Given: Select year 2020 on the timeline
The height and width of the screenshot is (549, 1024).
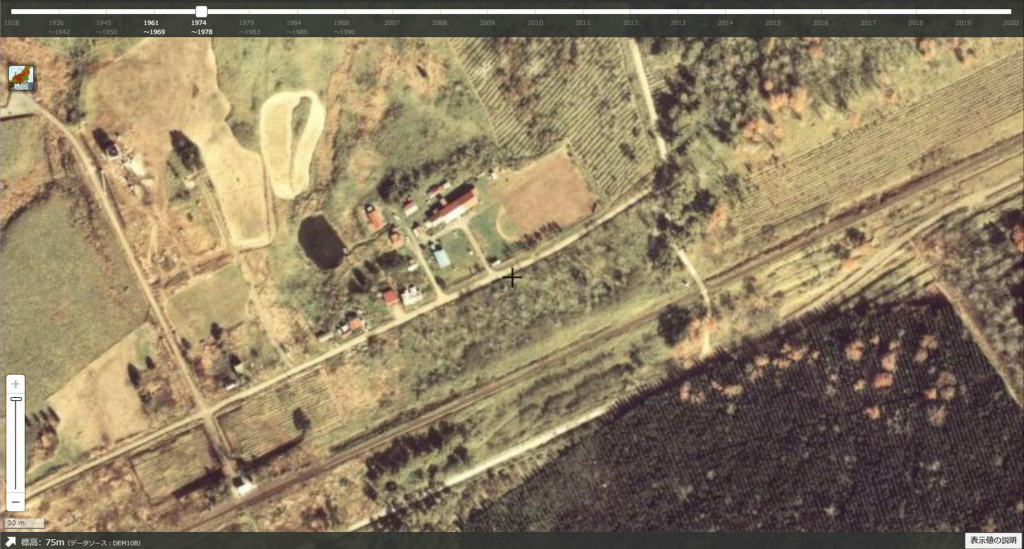Looking at the screenshot, I should [1010, 22].
